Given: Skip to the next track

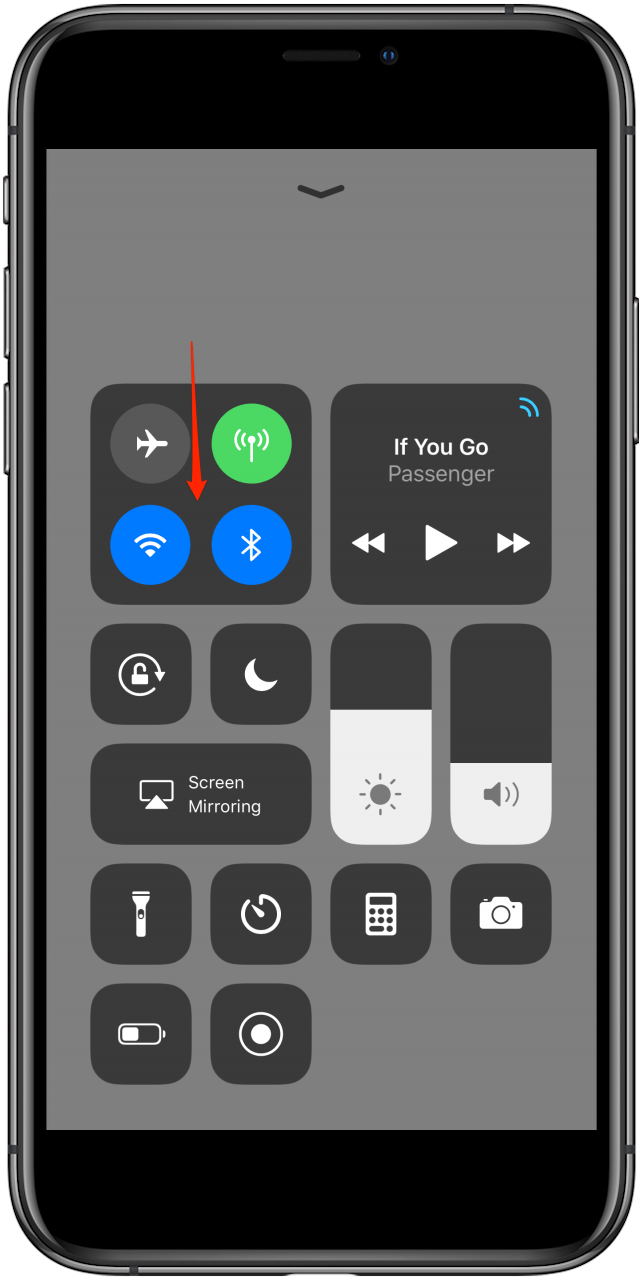Looking at the screenshot, I should [513, 543].
